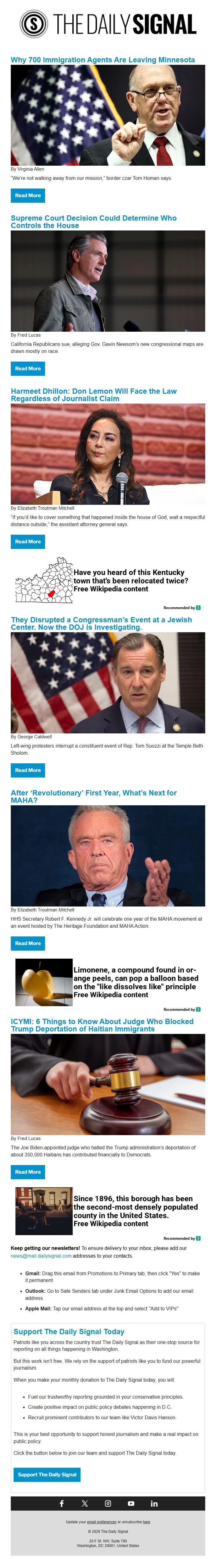Screen dimensions: 216x1568
Task: Tap Read More under the MAHA story
Action: pos(27,943)
